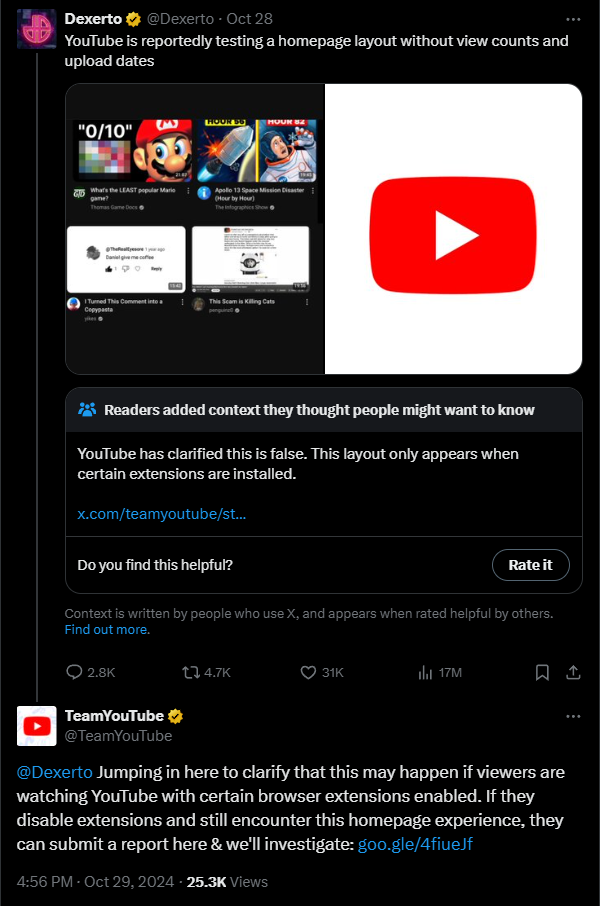Open the YouTube layout screenshot image

click(x=194, y=229)
